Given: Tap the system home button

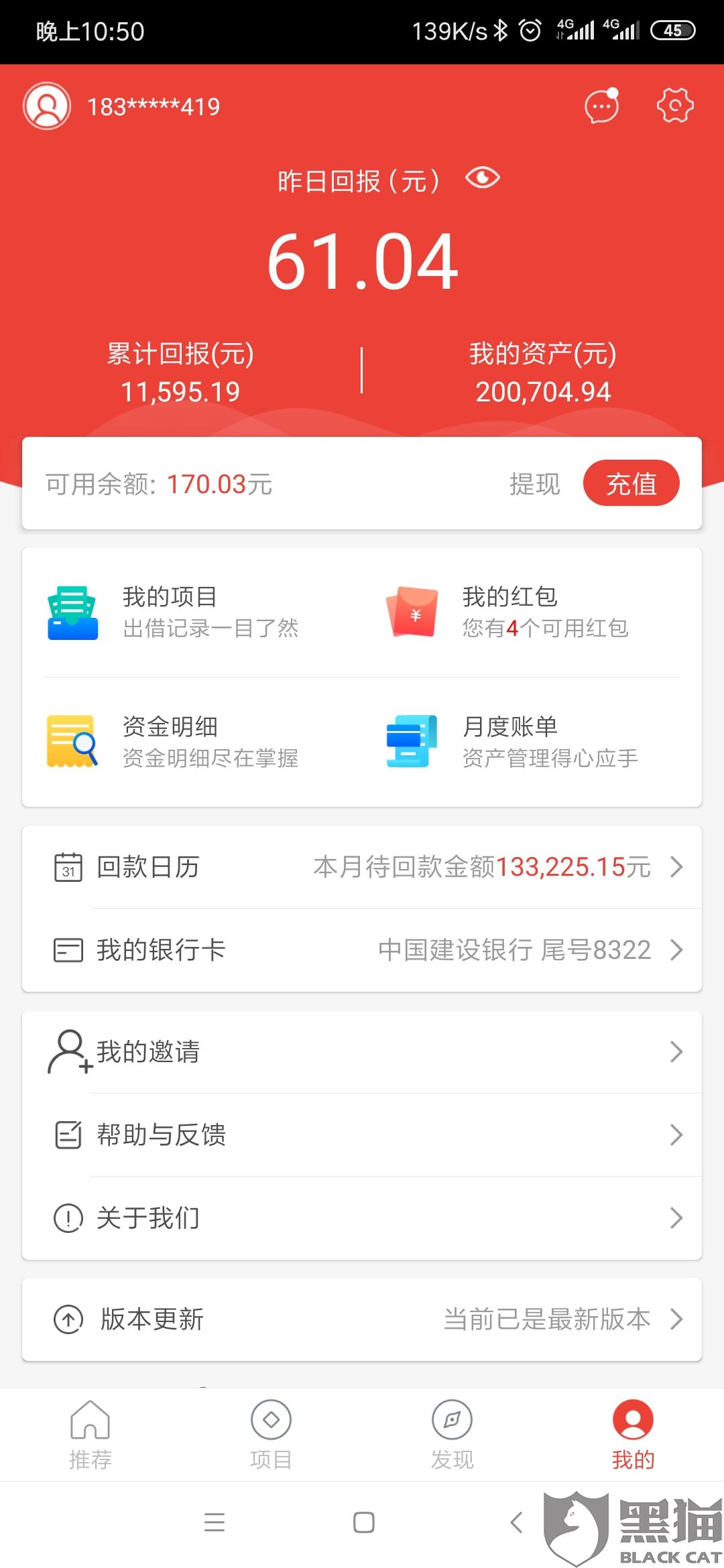Looking at the screenshot, I should coord(363,1522).
